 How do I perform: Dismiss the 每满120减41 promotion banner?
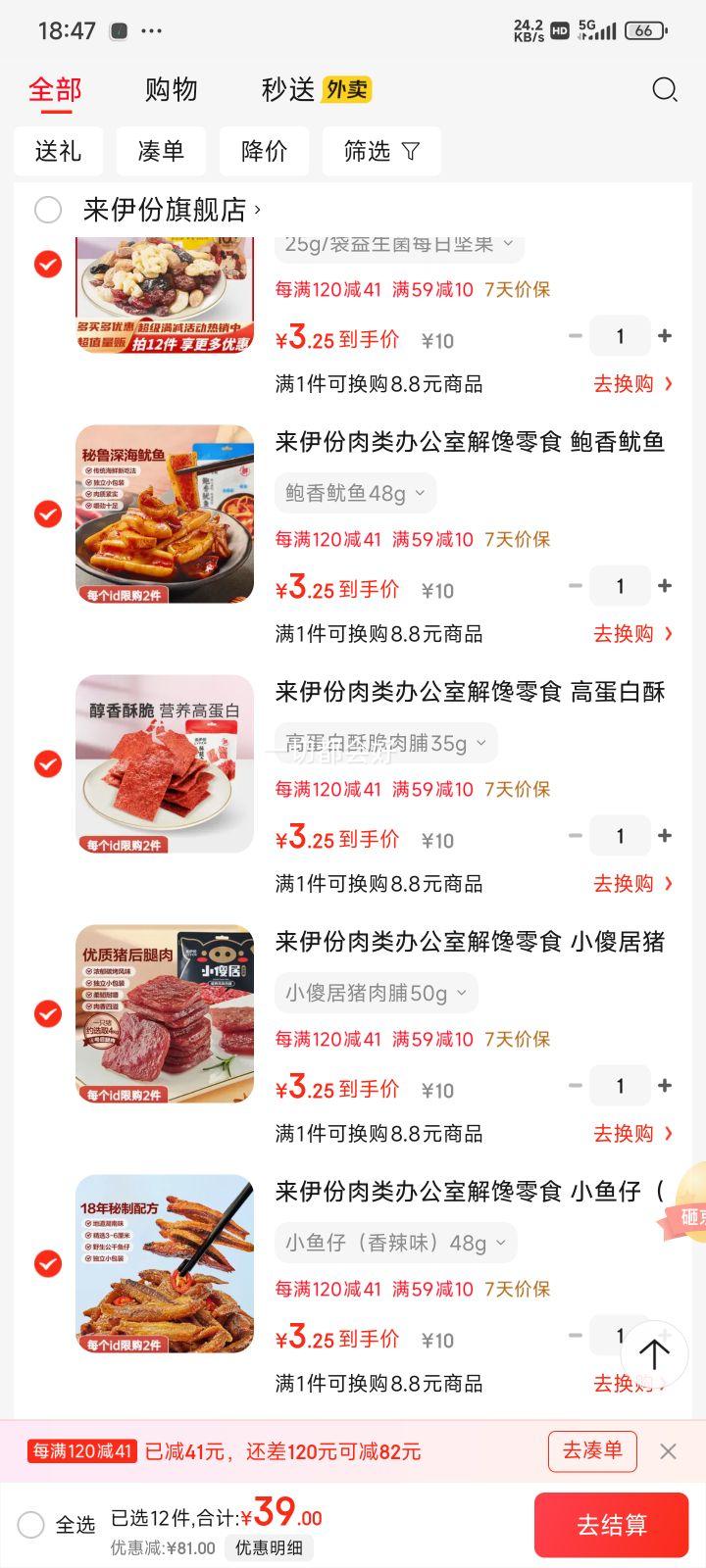(668, 1451)
